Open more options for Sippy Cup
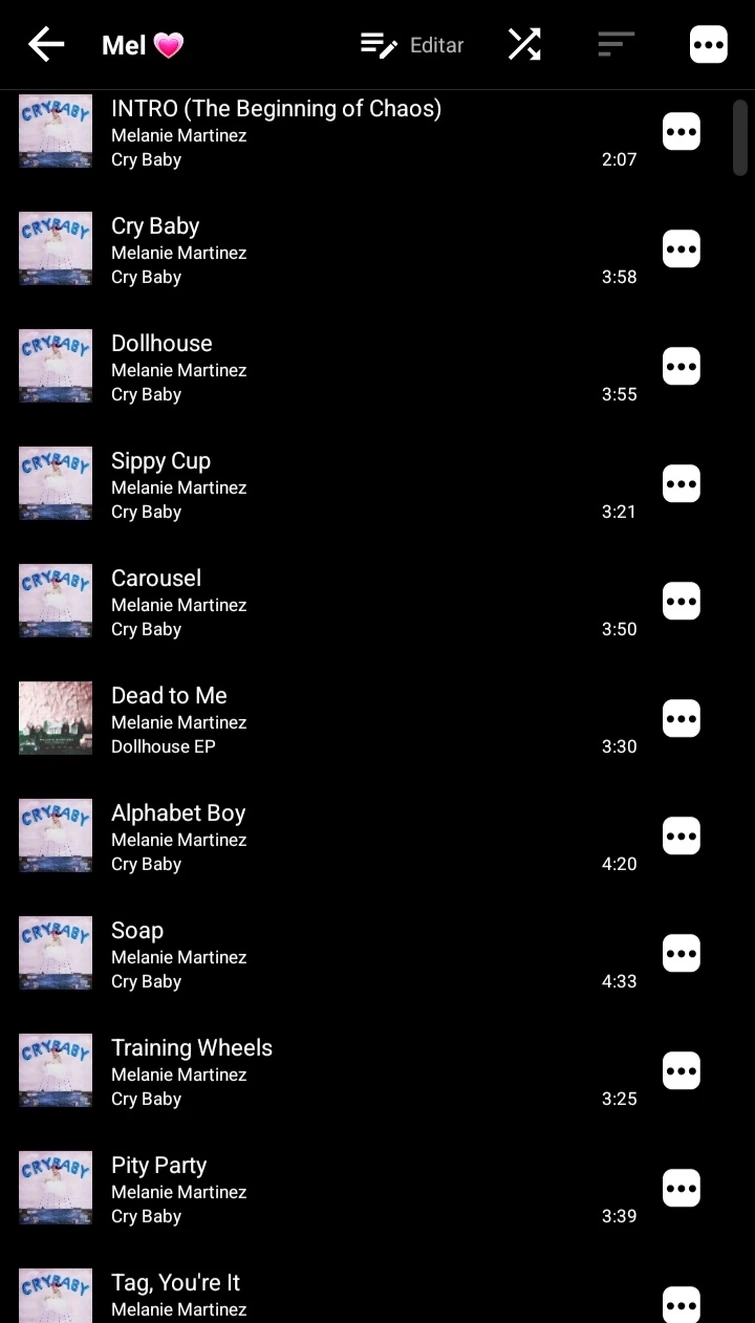This screenshot has height=1323, width=755. tap(681, 484)
